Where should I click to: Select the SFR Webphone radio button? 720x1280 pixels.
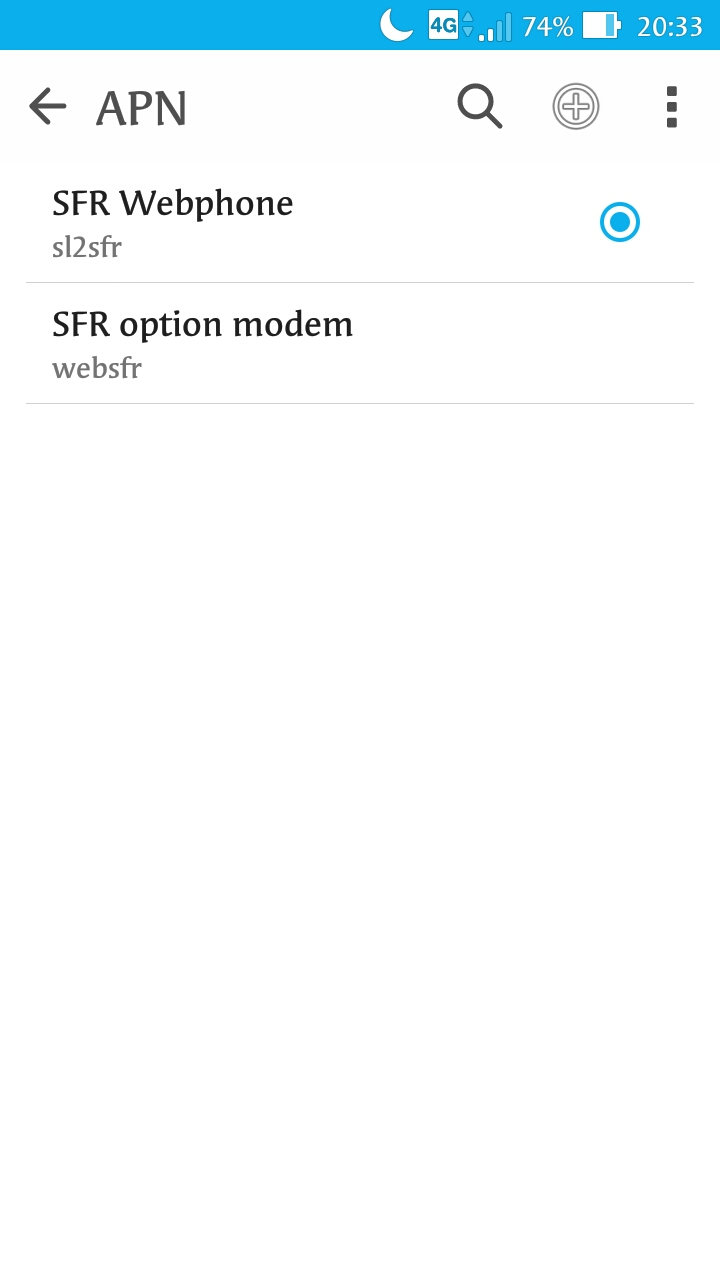(619, 222)
